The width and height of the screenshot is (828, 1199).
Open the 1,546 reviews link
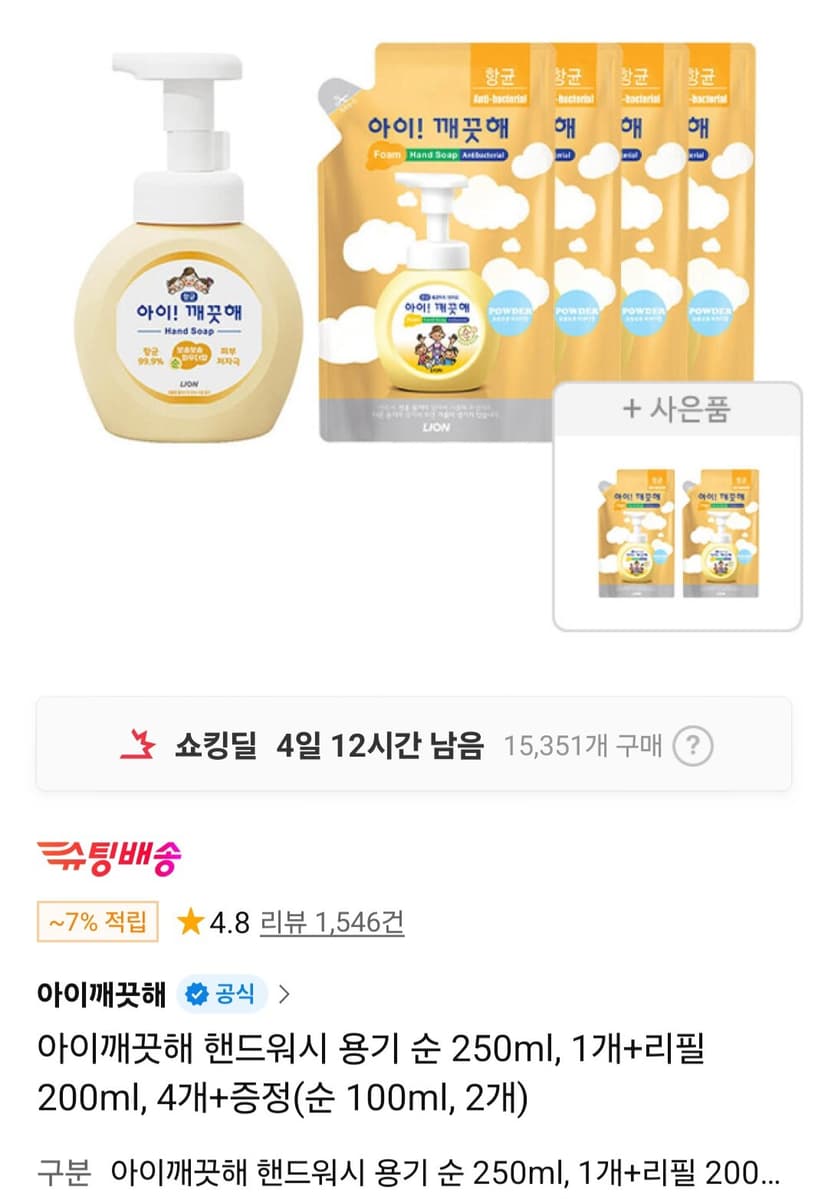coord(332,922)
